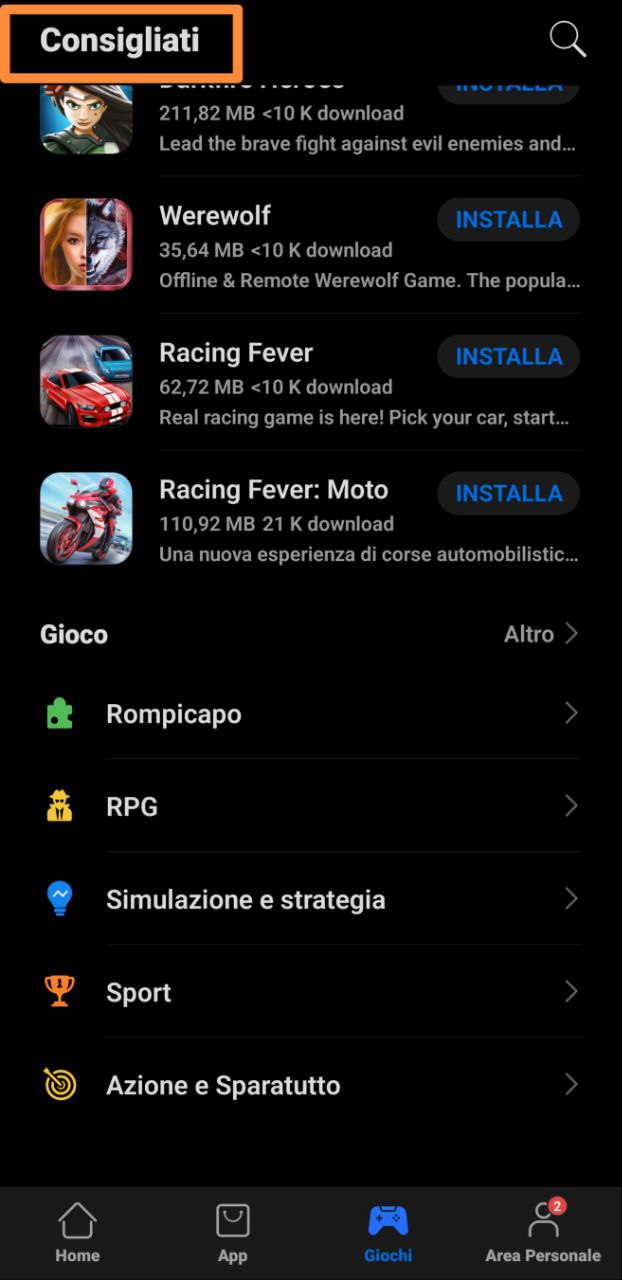The image size is (622, 1280).
Task: Select the Giochi tab
Action: (x=388, y=1232)
